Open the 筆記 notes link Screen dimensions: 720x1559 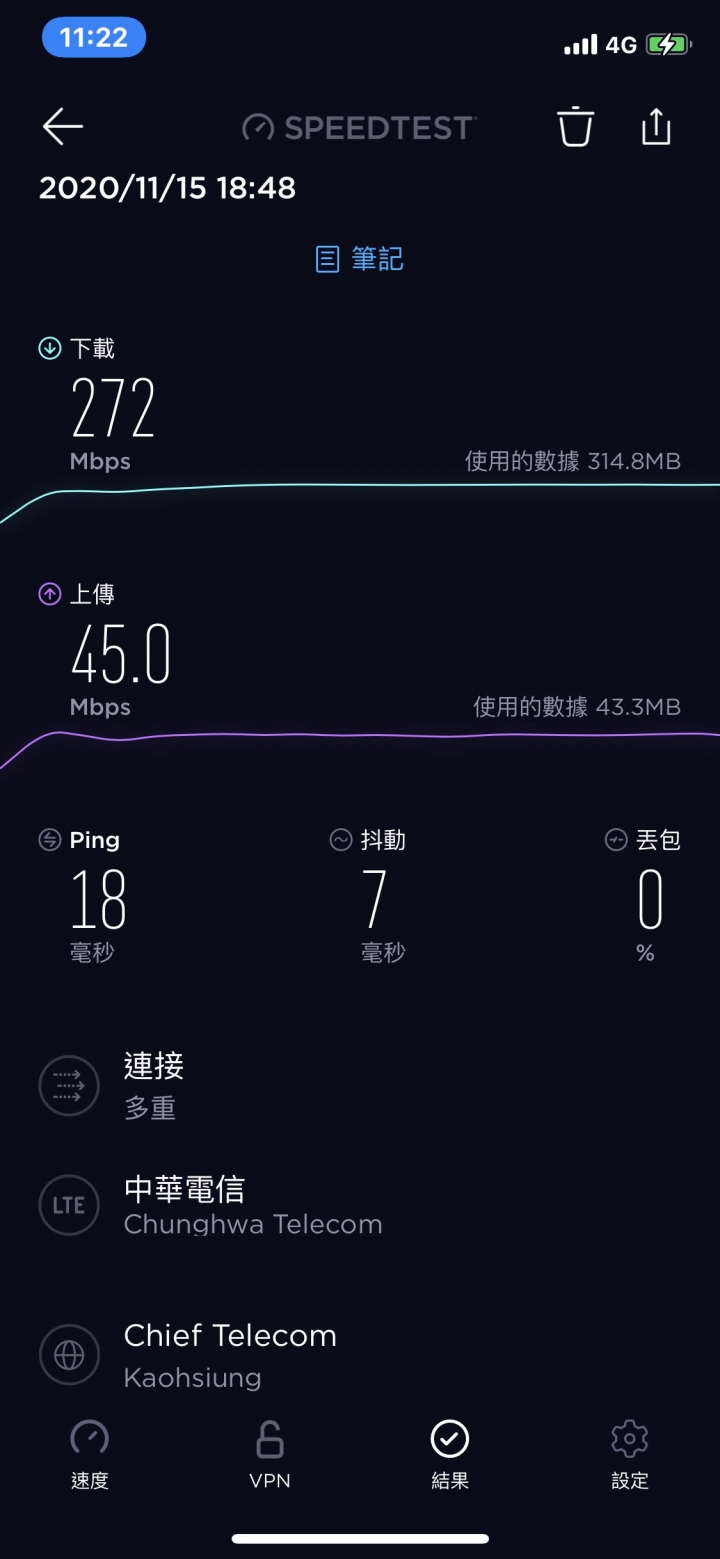point(359,260)
